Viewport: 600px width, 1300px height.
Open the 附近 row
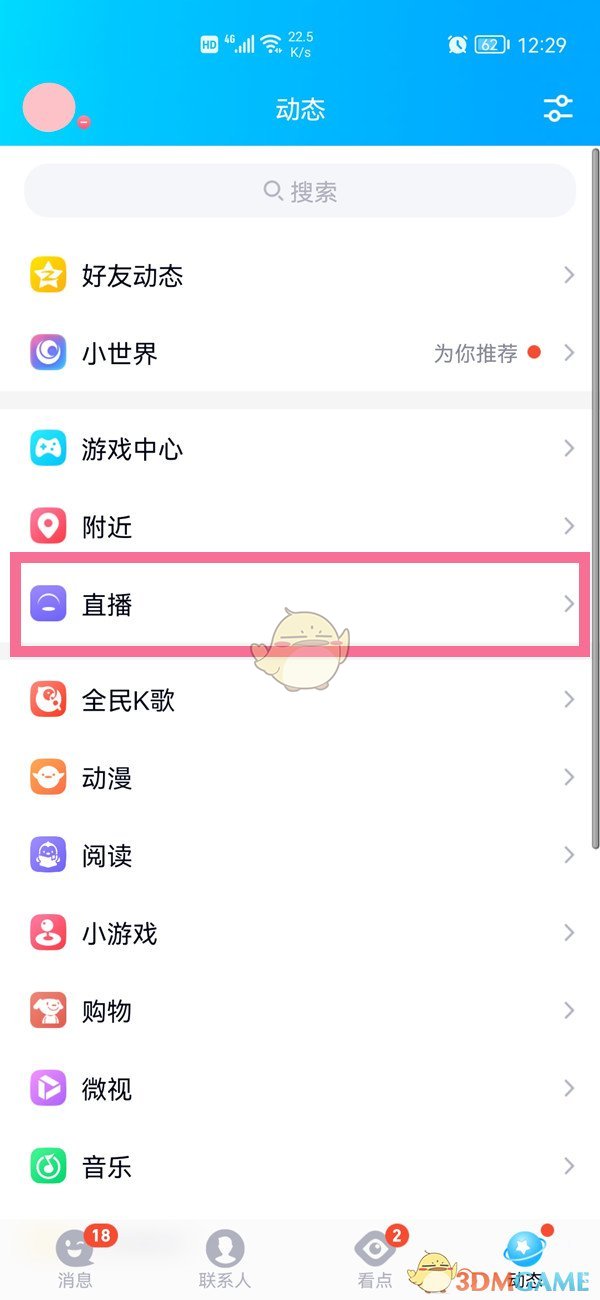click(x=300, y=526)
